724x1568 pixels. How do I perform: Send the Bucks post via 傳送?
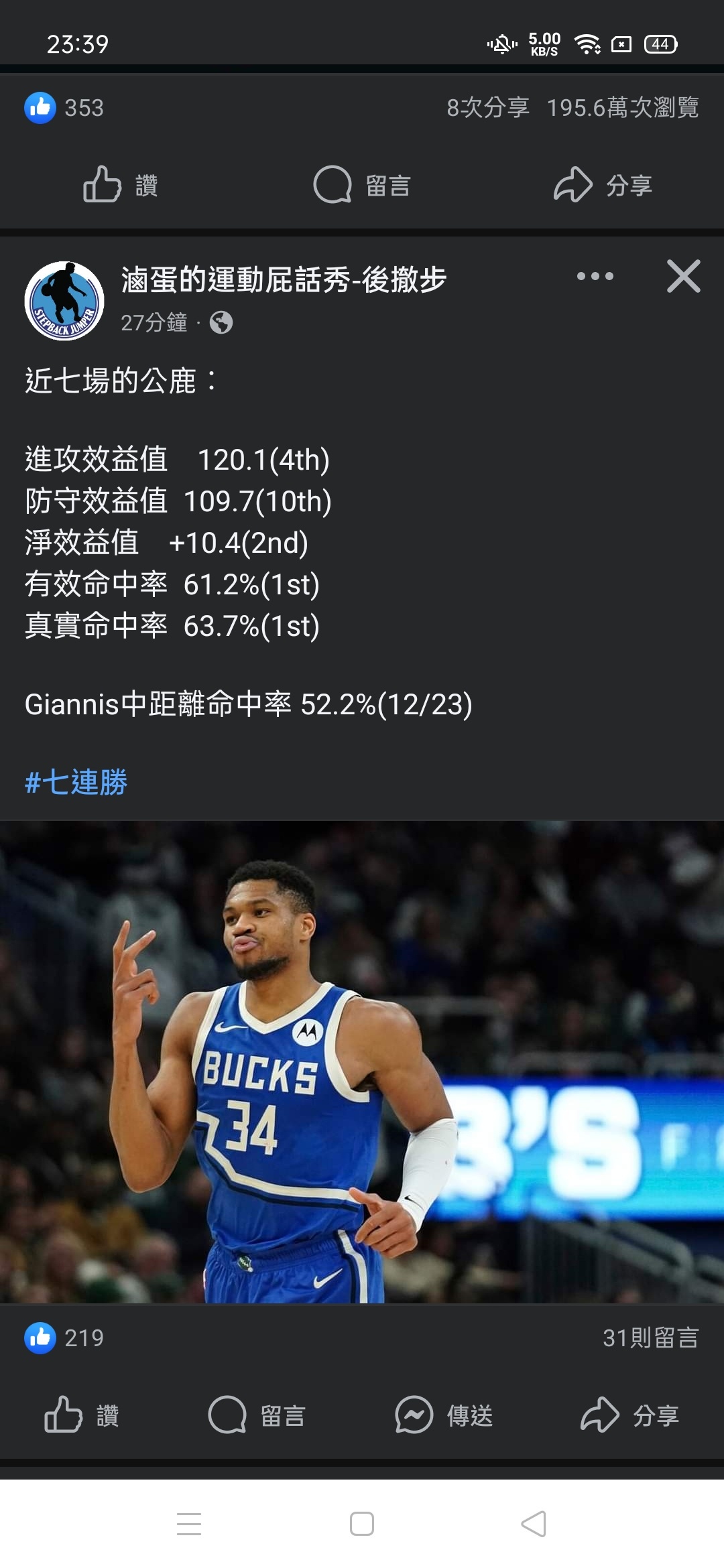(x=444, y=1415)
